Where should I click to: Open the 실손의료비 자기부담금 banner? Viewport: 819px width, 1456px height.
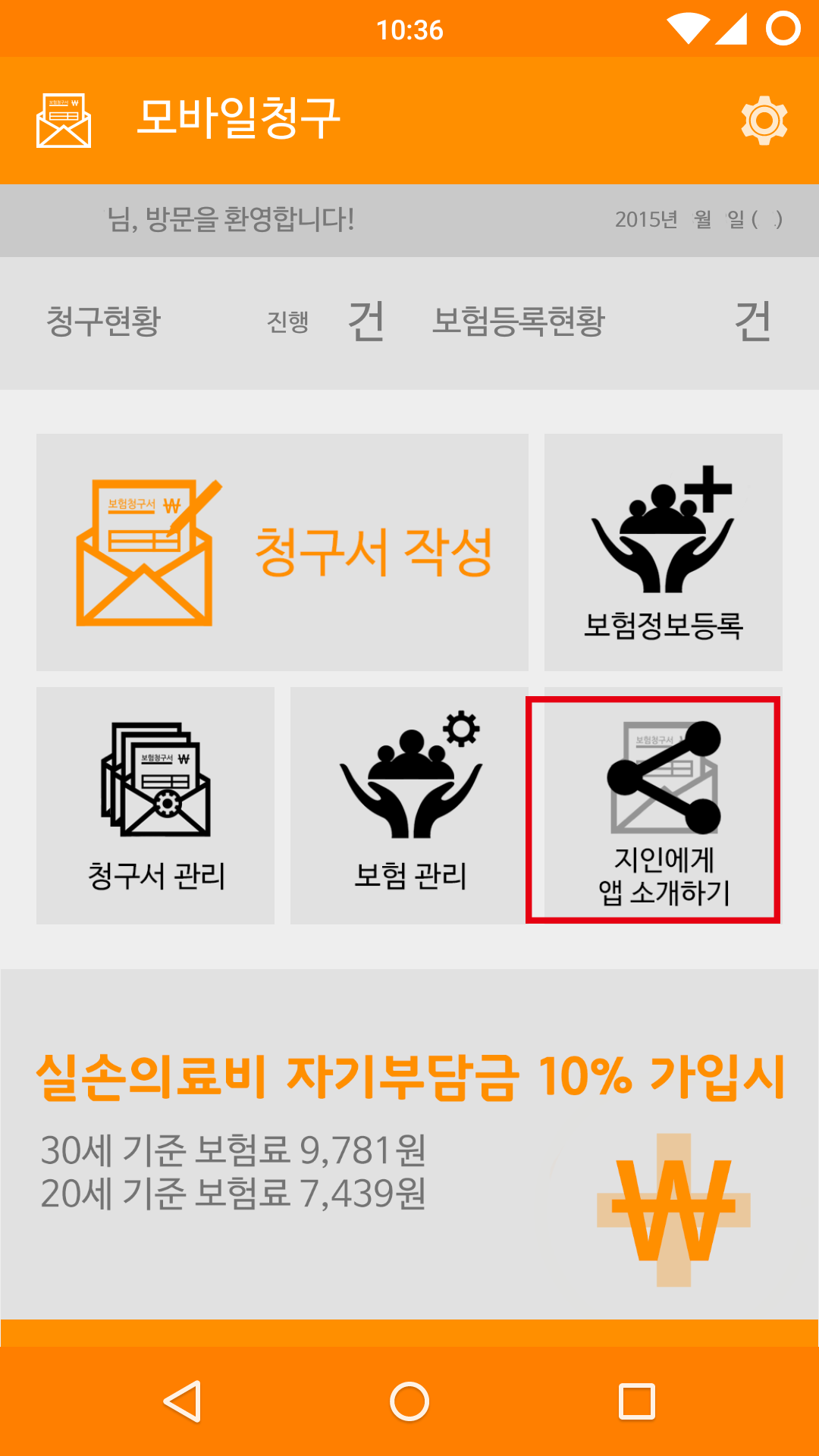pyautogui.click(x=409, y=1145)
